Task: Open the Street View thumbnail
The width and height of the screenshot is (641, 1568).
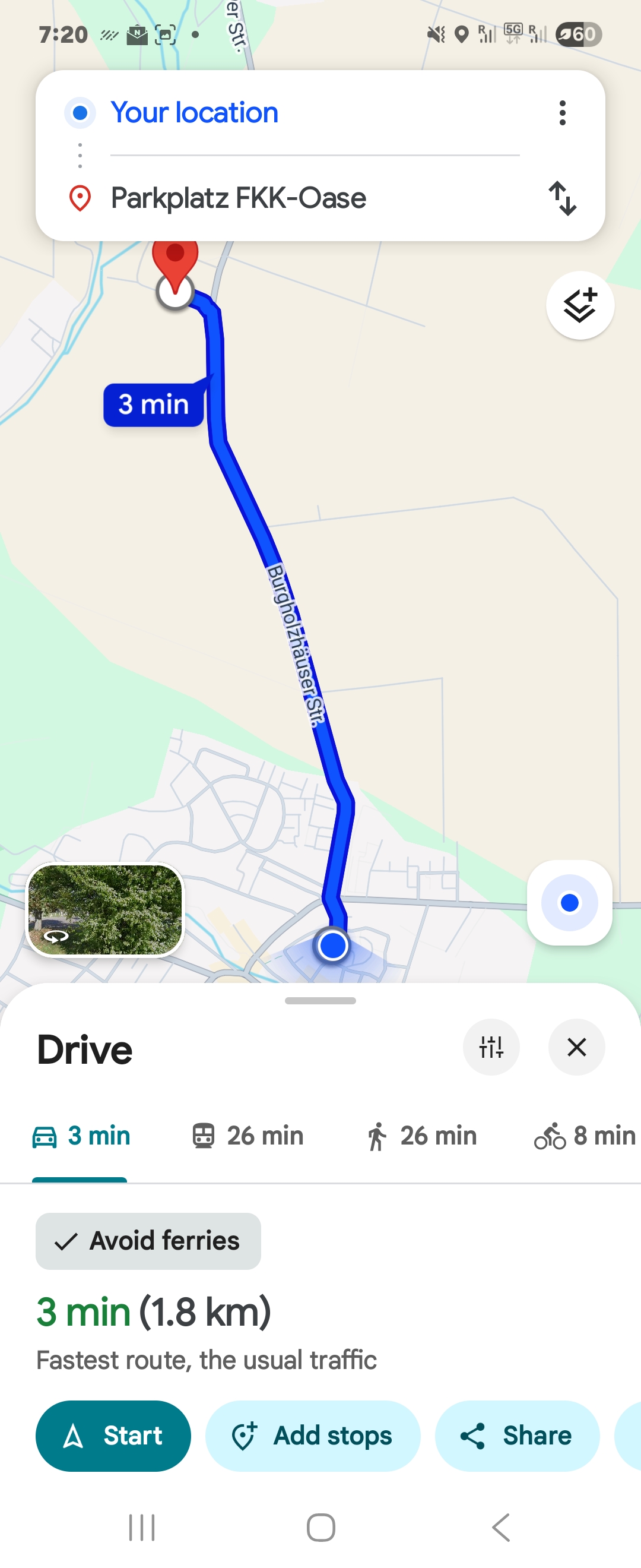Action: [105, 910]
